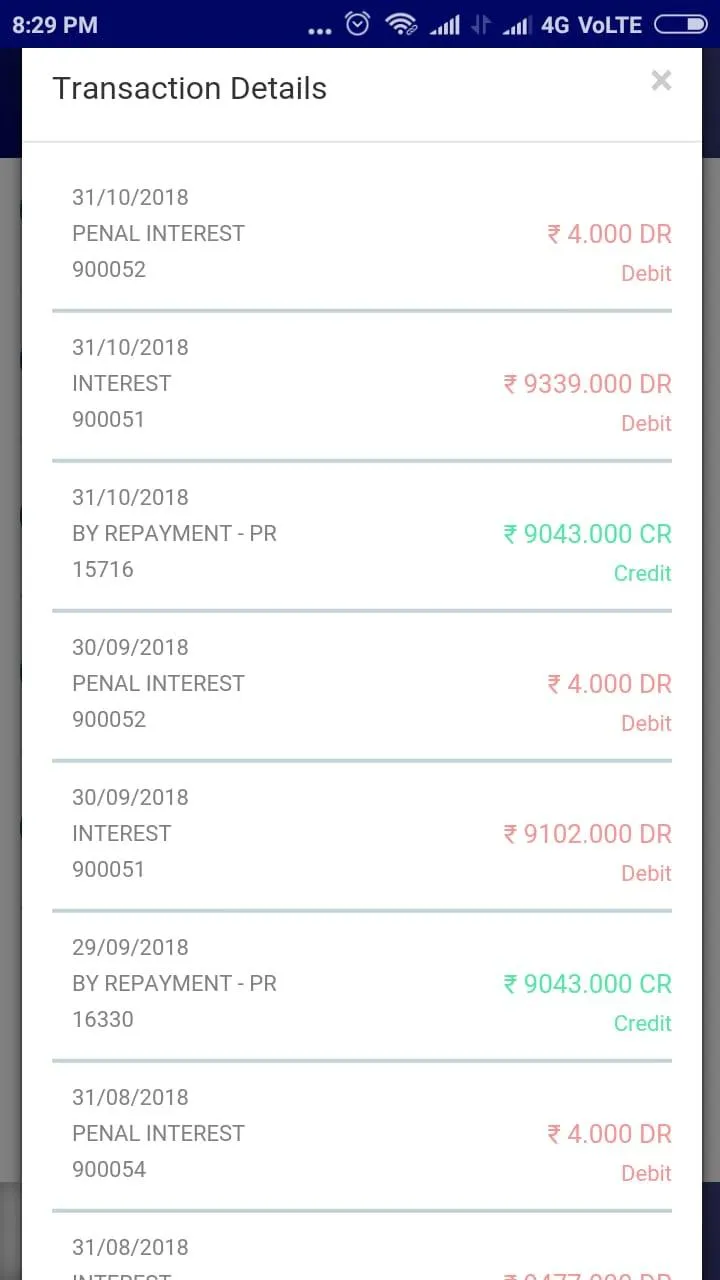Tap the Transaction Details dialog title
The width and height of the screenshot is (720, 1280).
click(189, 88)
